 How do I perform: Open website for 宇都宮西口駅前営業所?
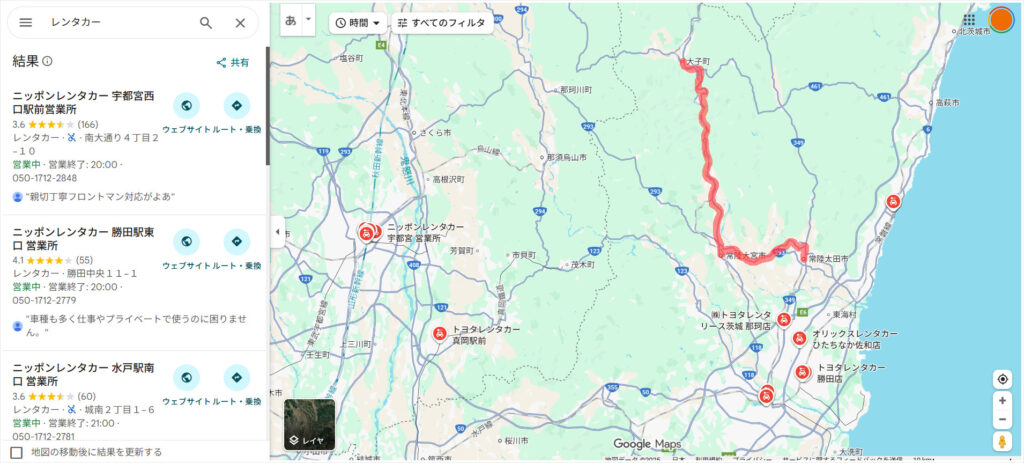(x=186, y=105)
